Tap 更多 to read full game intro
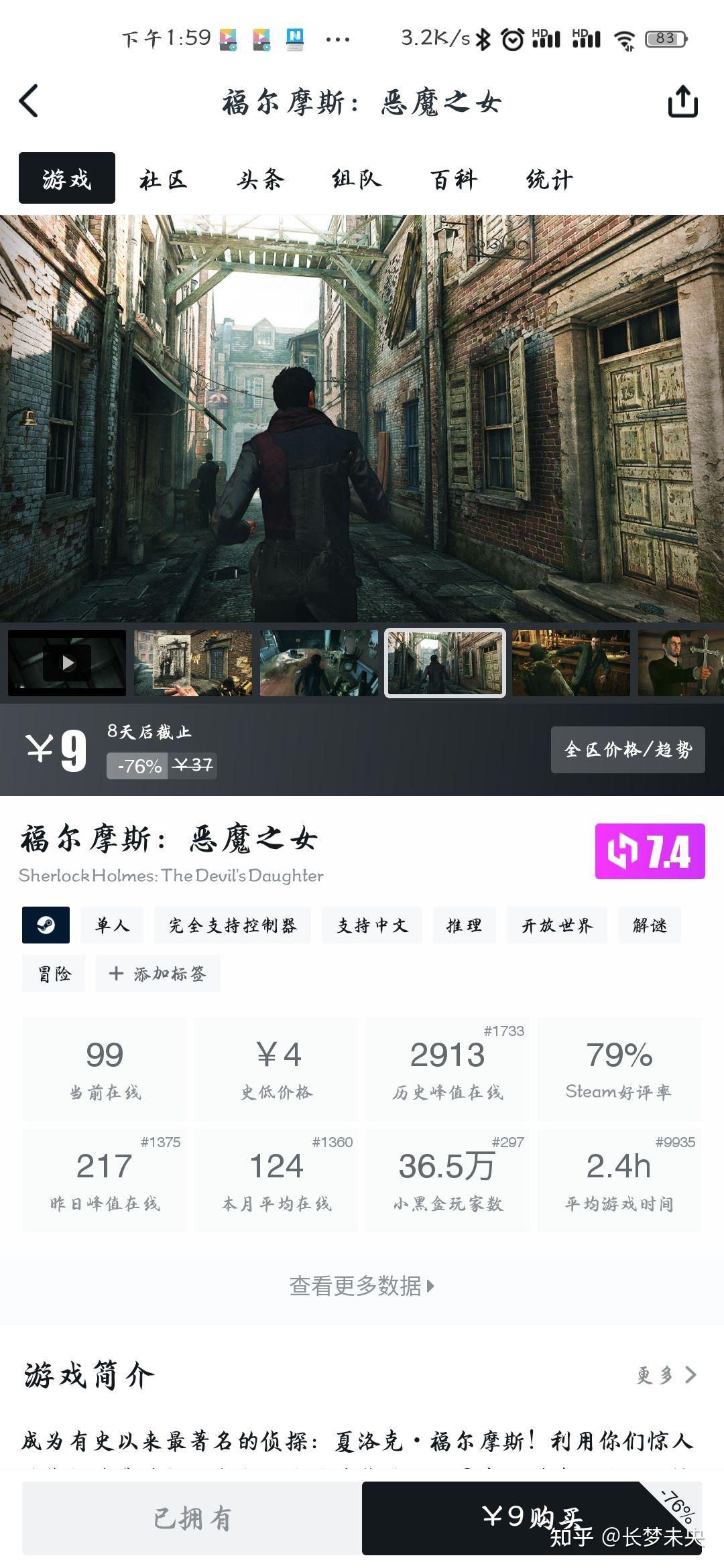The image size is (724, 1568). pyautogui.click(x=666, y=1376)
